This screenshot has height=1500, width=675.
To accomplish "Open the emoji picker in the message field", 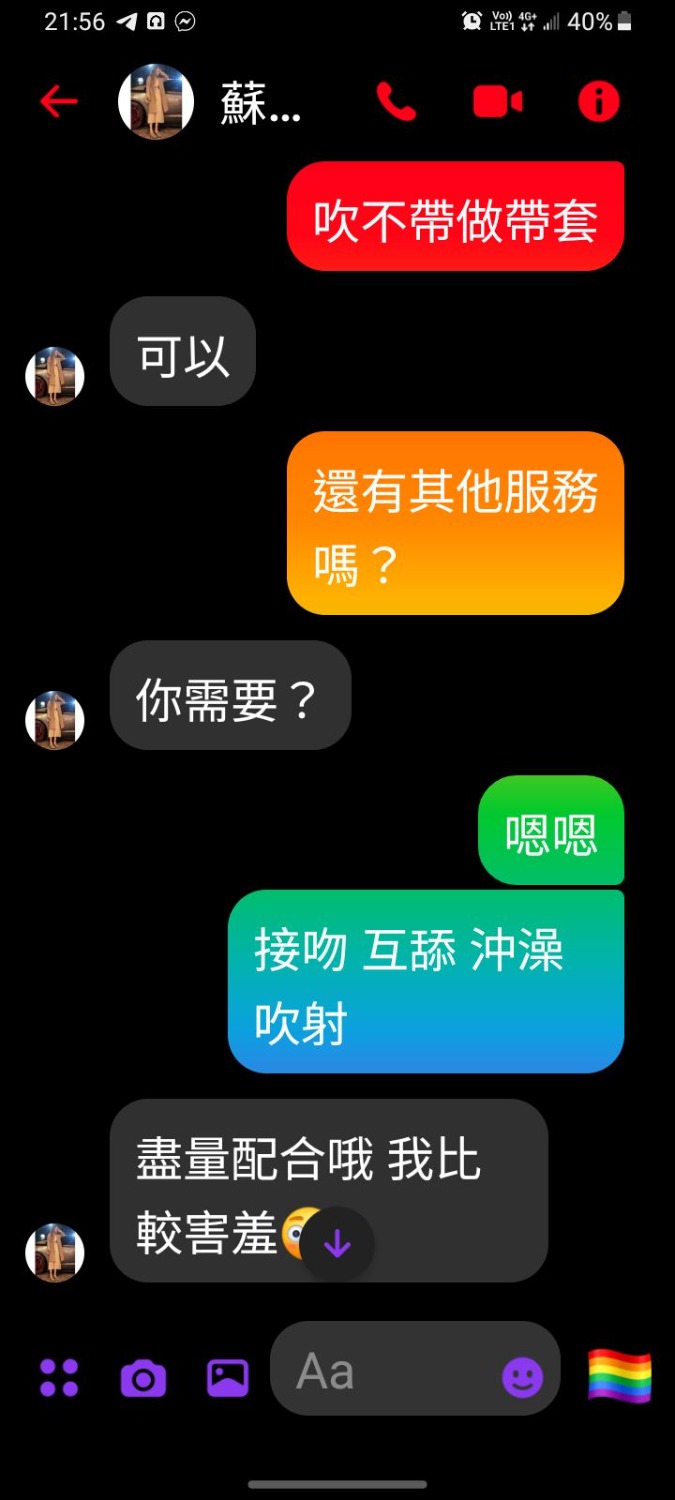I will click(522, 1379).
